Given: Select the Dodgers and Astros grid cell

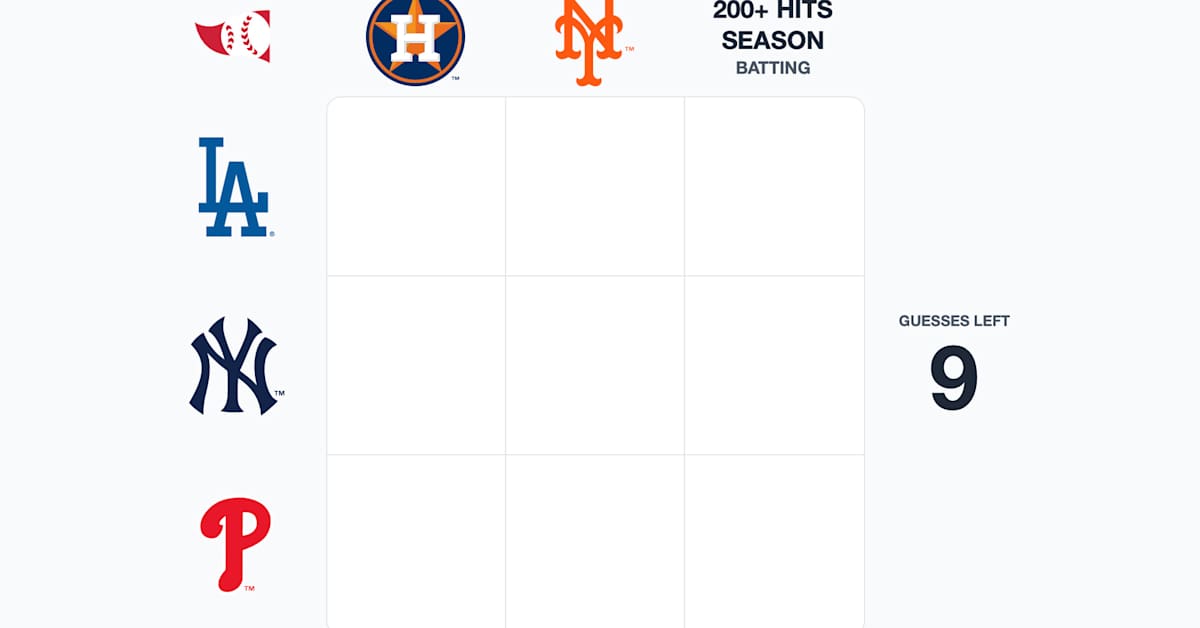Looking at the screenshot, I should [x=416, y=187].
